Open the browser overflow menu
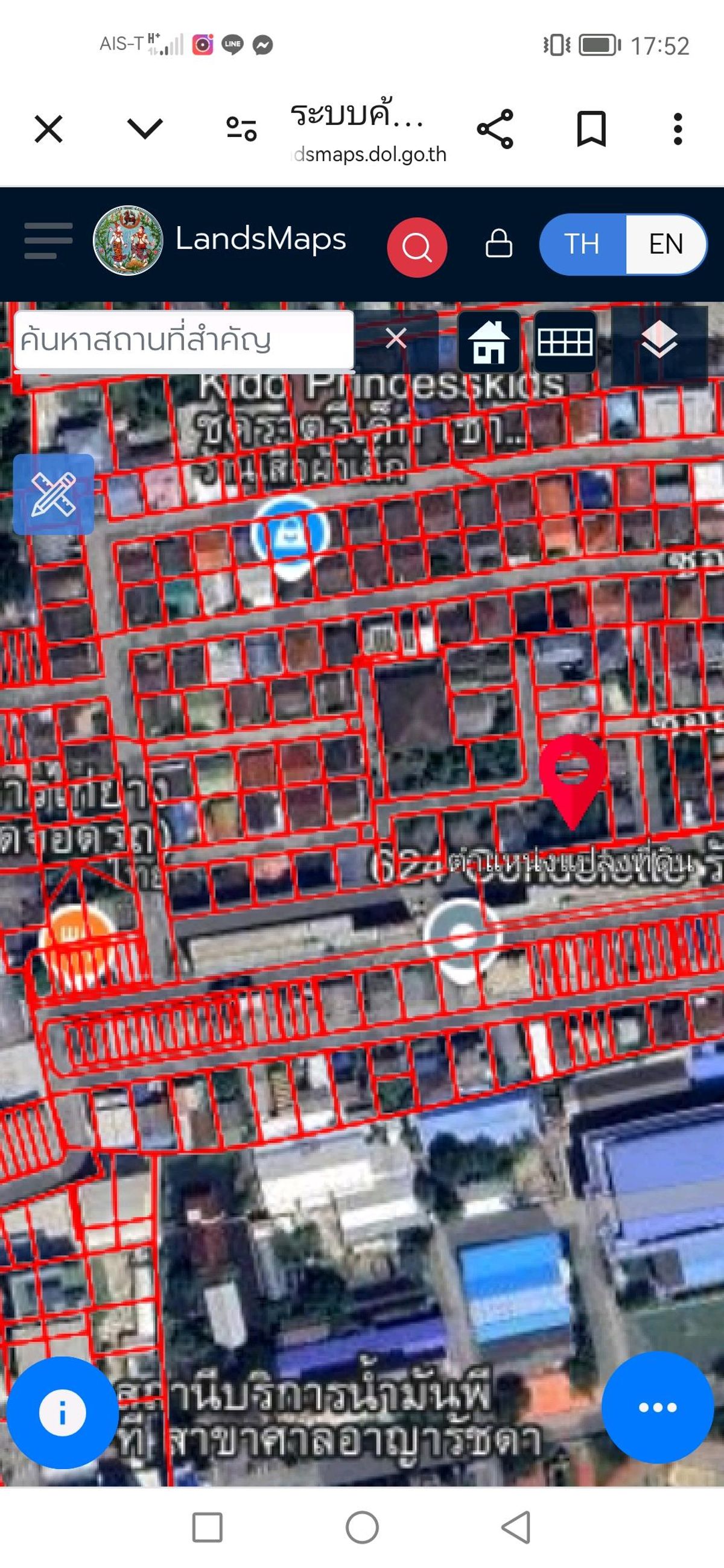This screenshot has height=1568, width=724. [x=678, y=129]
